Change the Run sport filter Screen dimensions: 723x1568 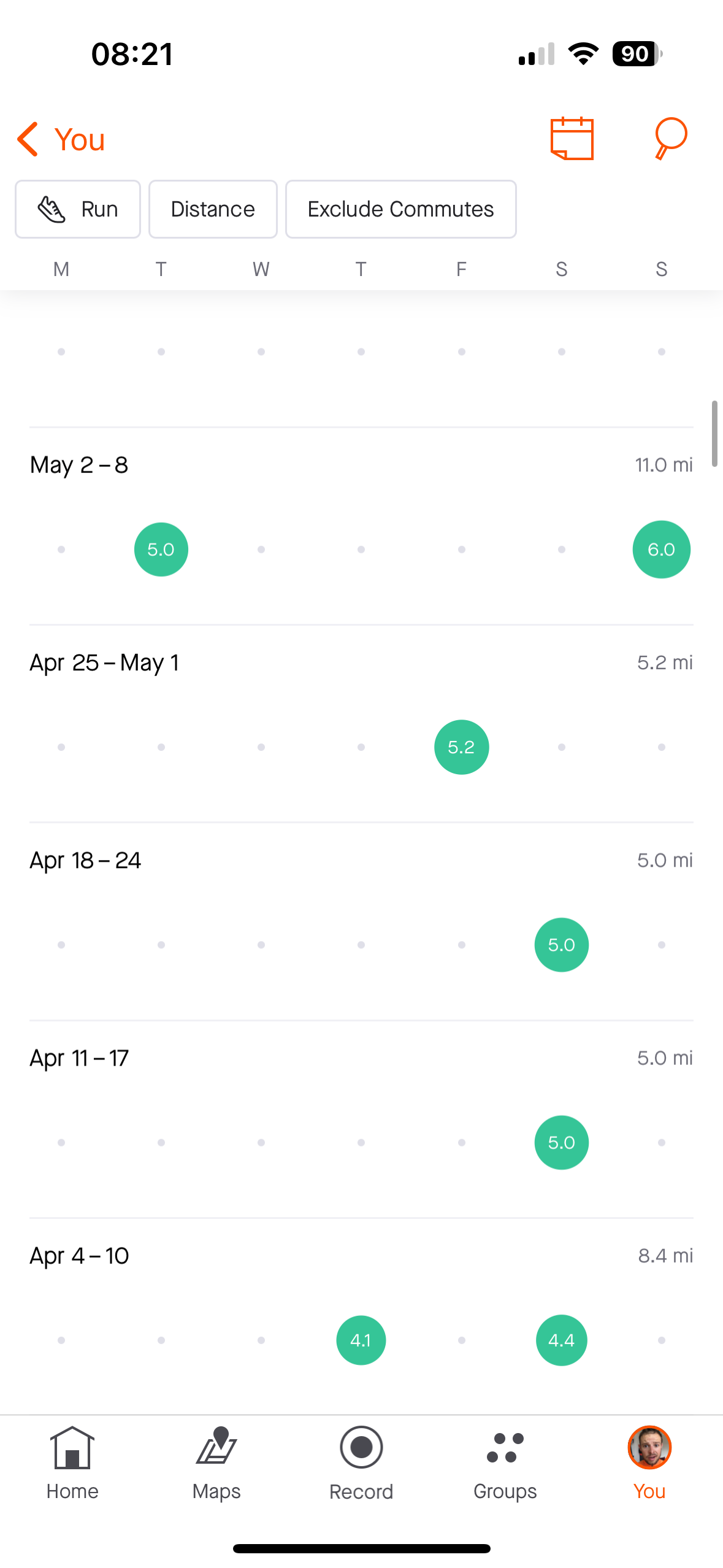[78, 209]
